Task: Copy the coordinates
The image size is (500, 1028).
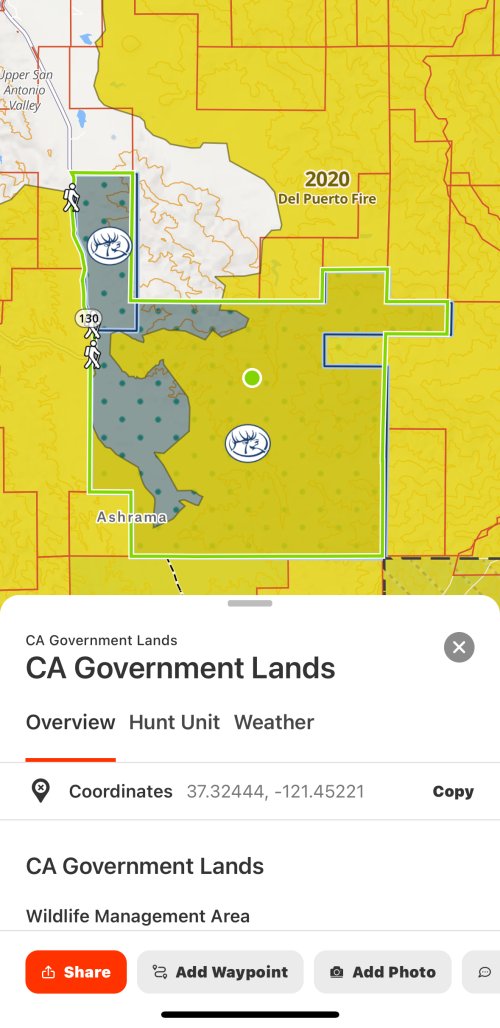Action: (x=453, y=791)
